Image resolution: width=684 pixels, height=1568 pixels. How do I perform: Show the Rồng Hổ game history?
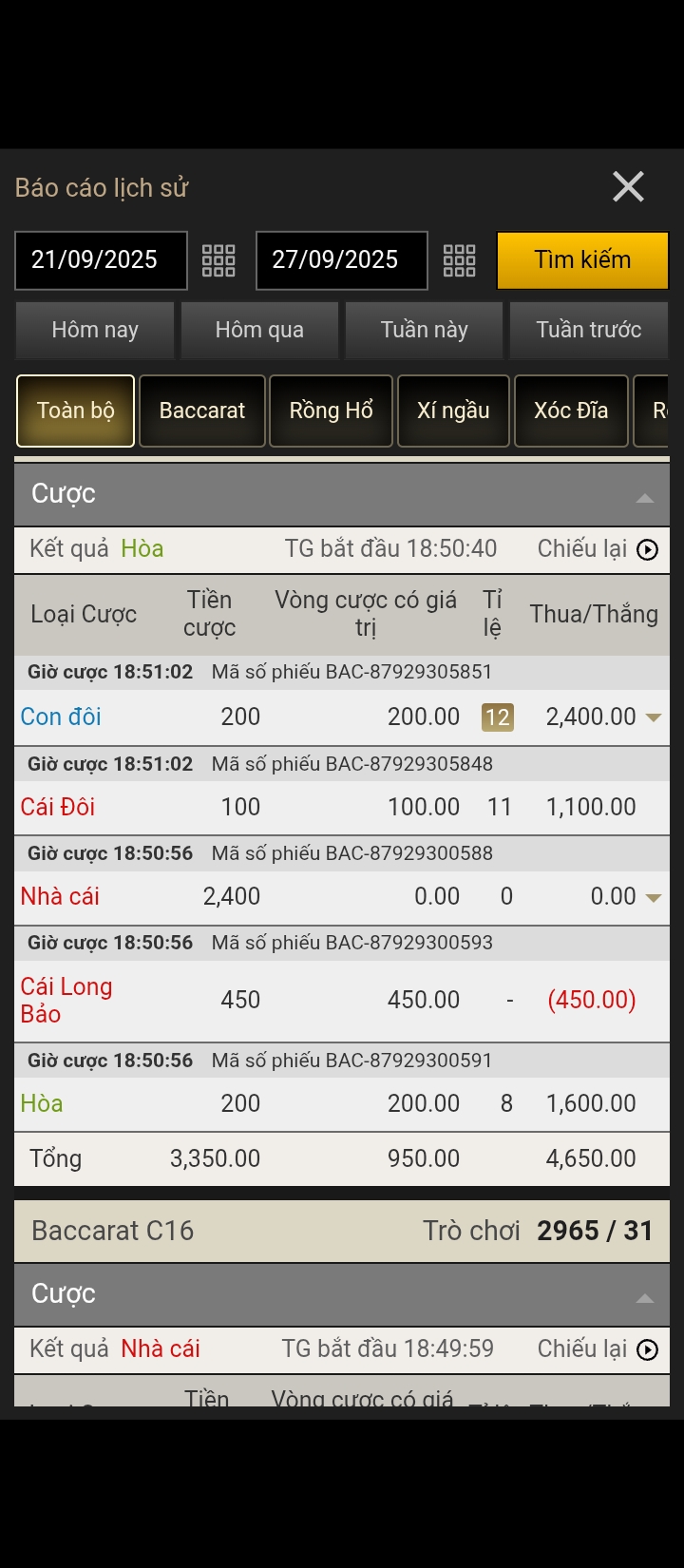[x=332, y=411]
